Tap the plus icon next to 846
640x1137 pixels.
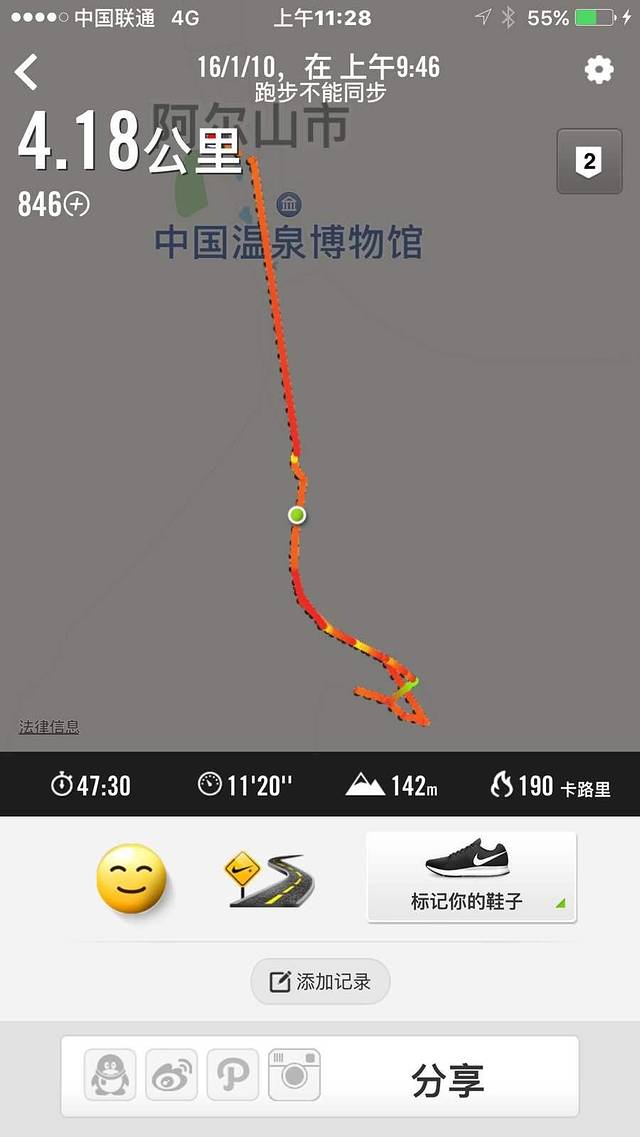click(x=77, y=205)
